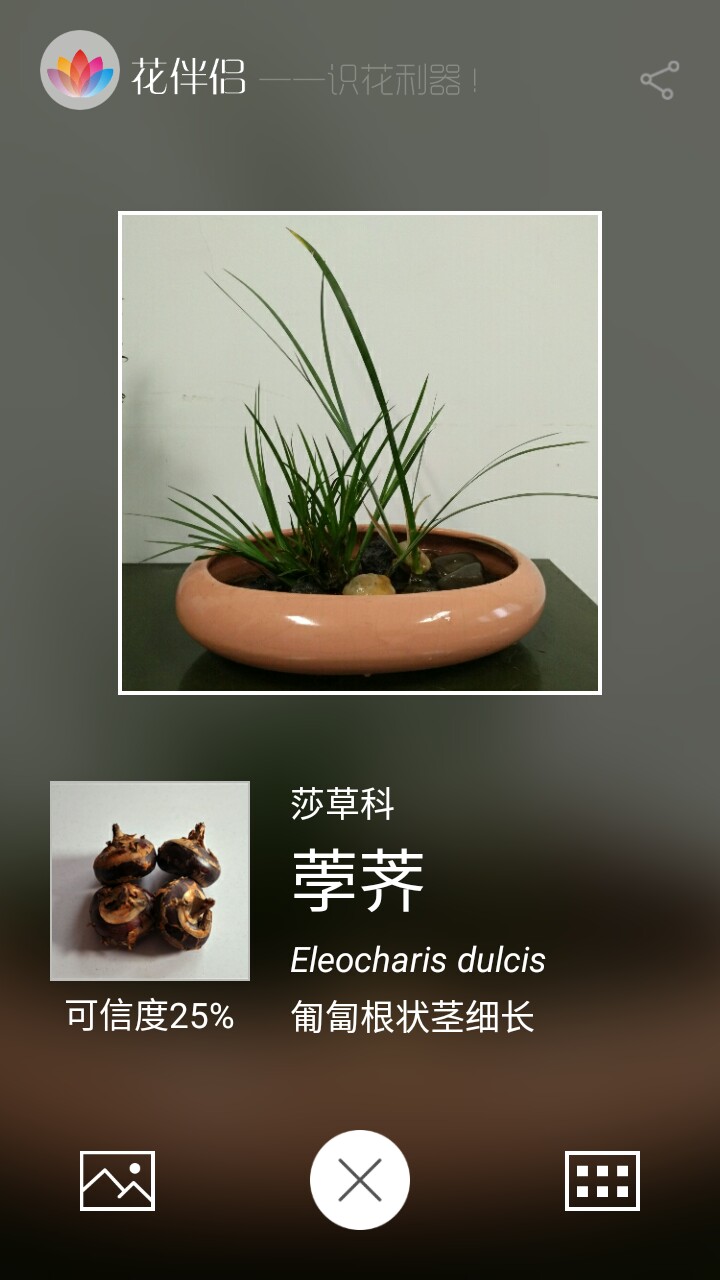Share this plant identification result
720x1280 pixels.
[659, 81]
